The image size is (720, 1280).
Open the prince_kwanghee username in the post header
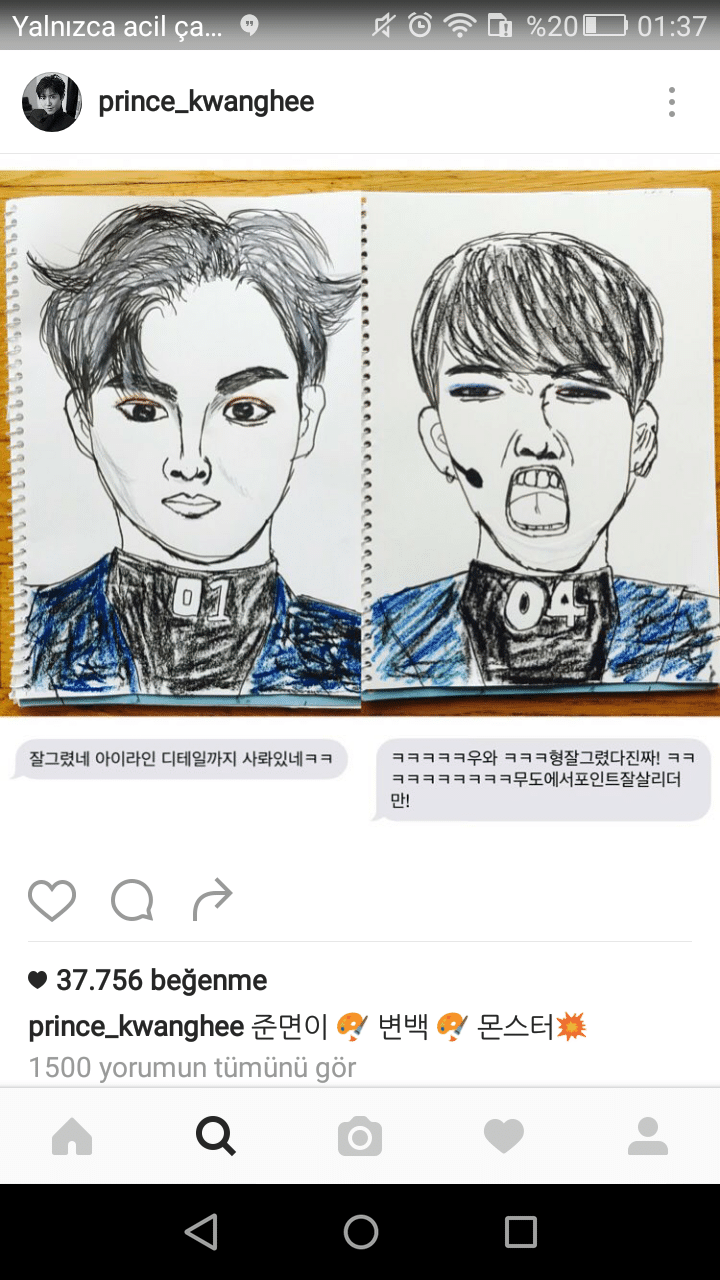click(x=206, y=102)
